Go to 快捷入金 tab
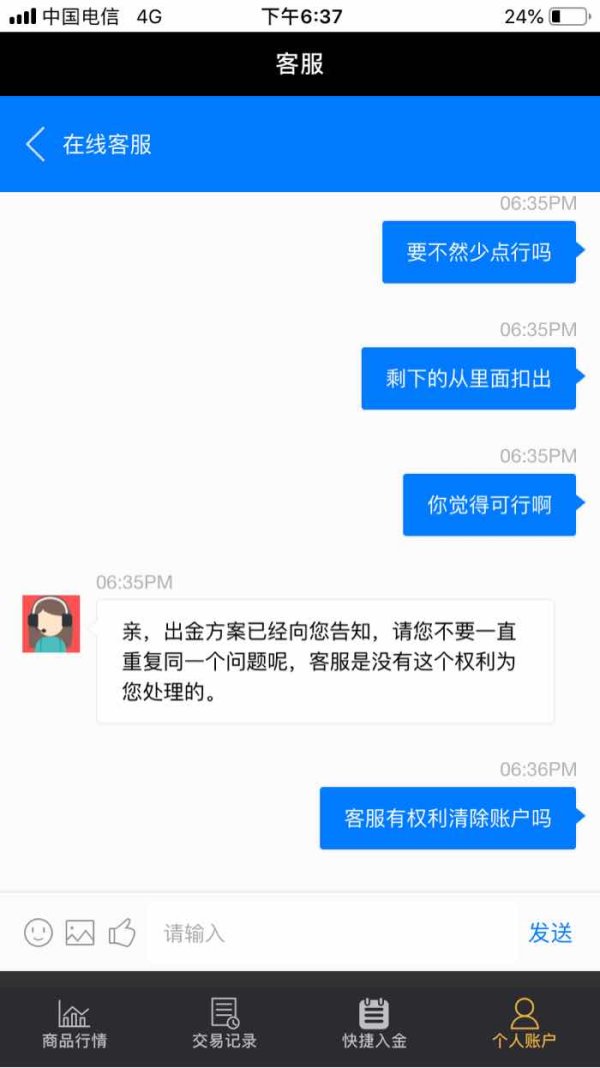 [374, 1022]
